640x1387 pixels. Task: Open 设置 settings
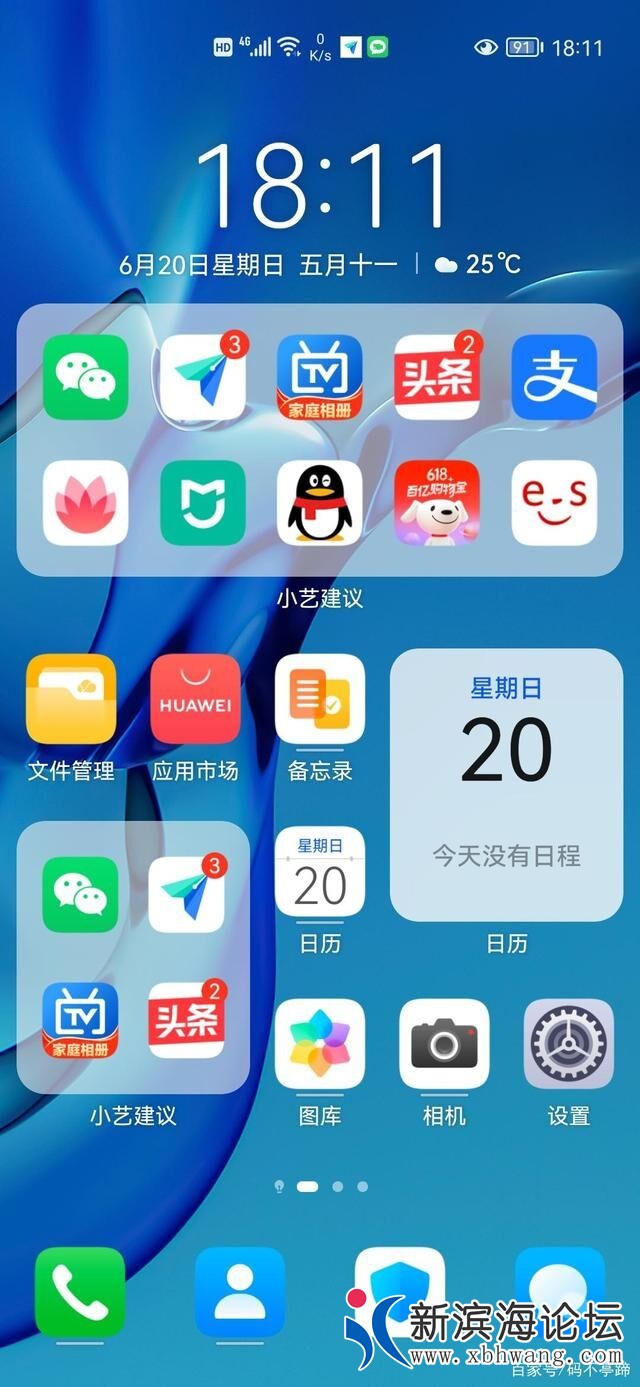(568, 1045)
